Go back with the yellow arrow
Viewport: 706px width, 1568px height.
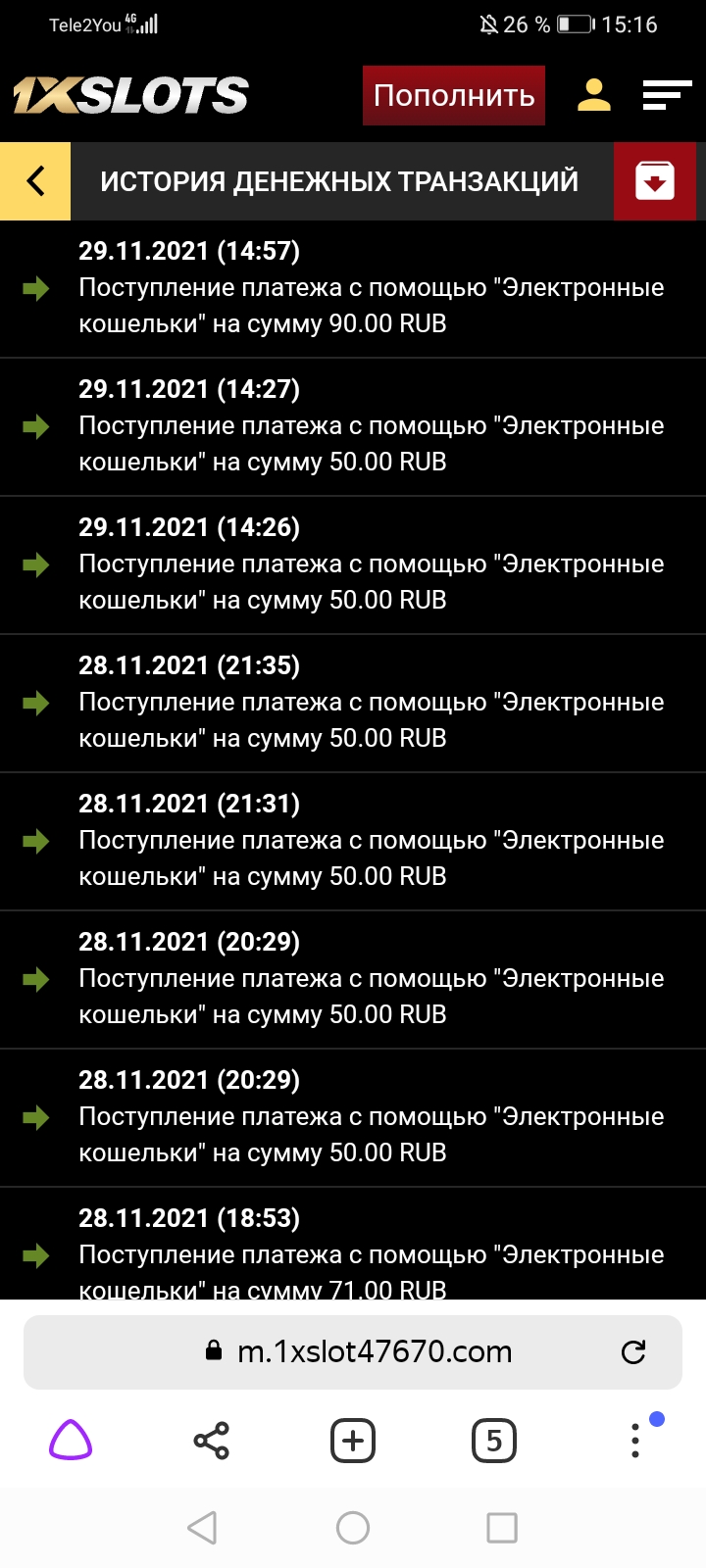tap(35, 181)
